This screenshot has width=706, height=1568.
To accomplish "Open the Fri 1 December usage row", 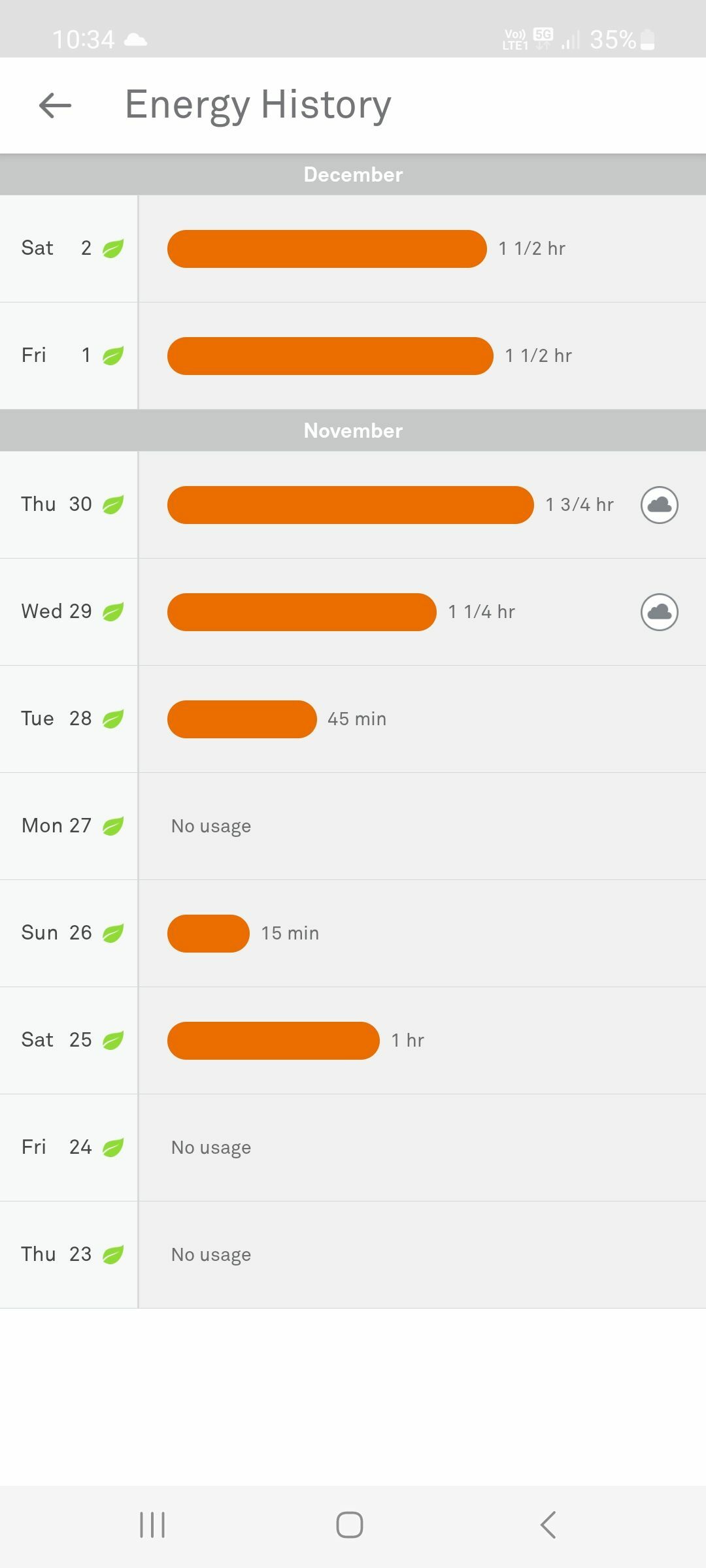I will 353,356.
